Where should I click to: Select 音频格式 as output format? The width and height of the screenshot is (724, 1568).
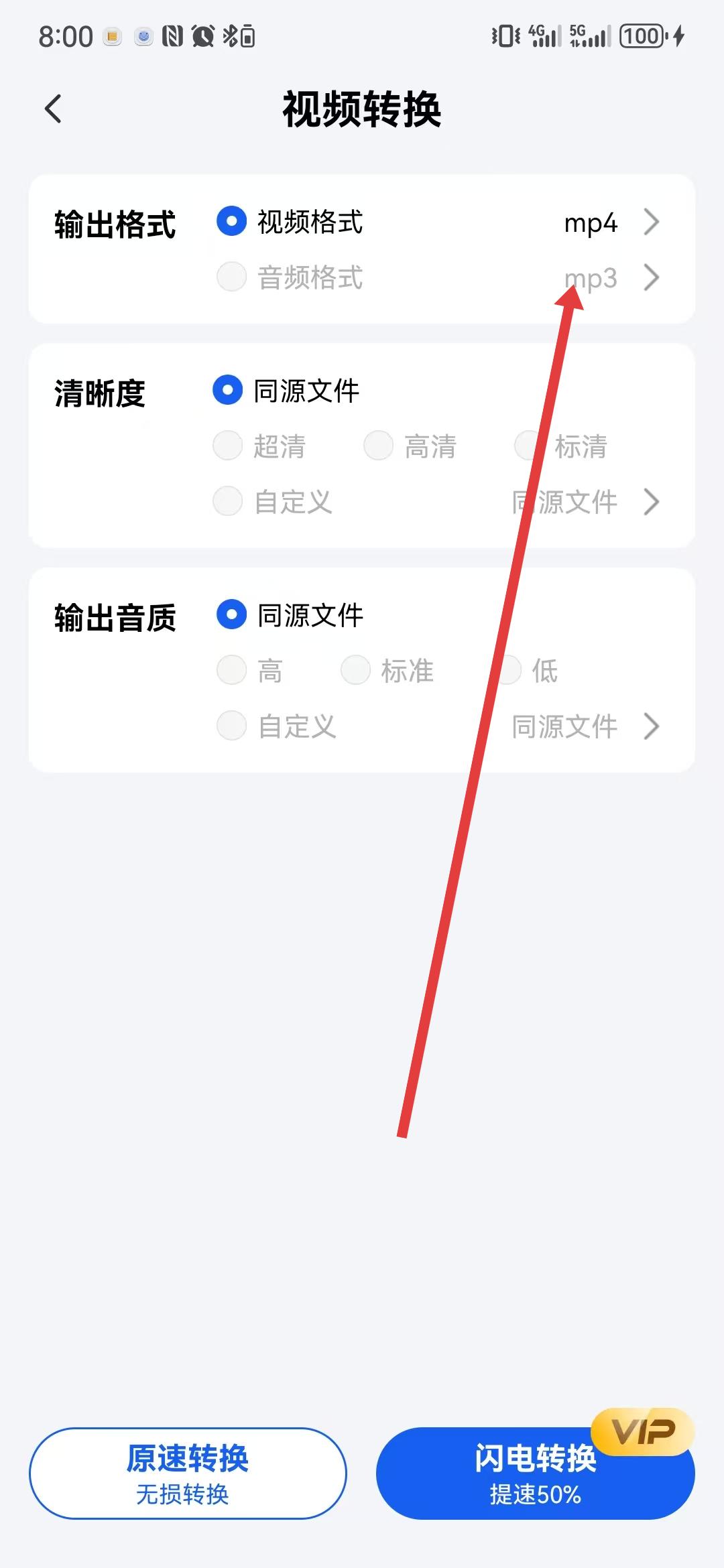232,277
